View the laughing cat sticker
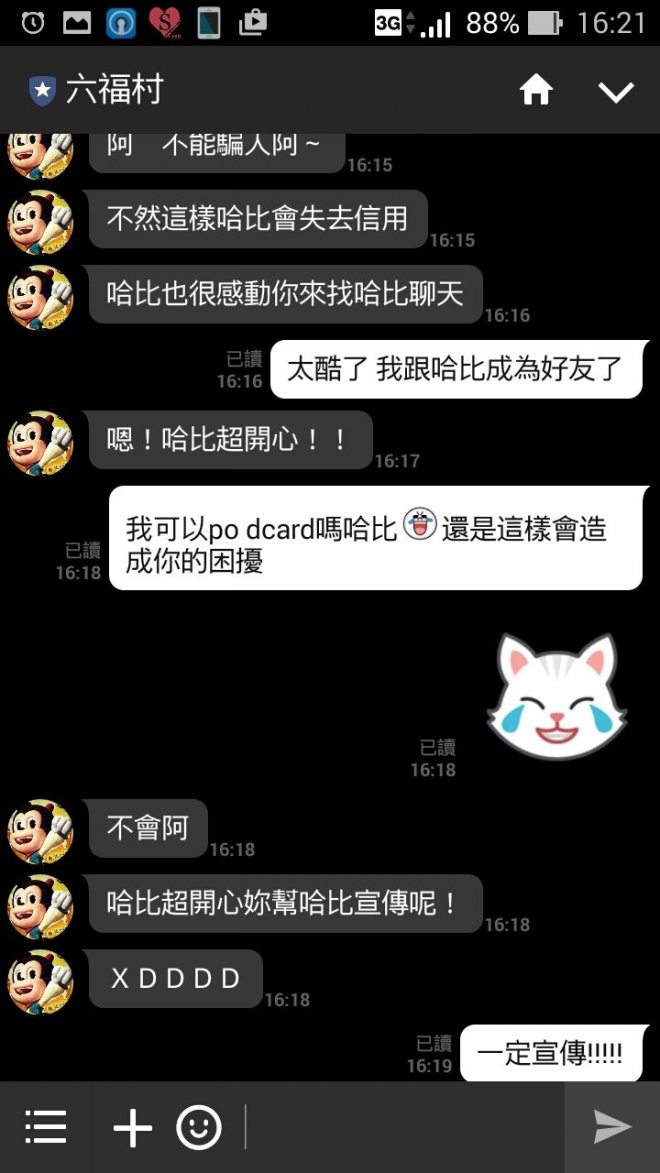660x1173 pixels. click(x=557, y=697)
